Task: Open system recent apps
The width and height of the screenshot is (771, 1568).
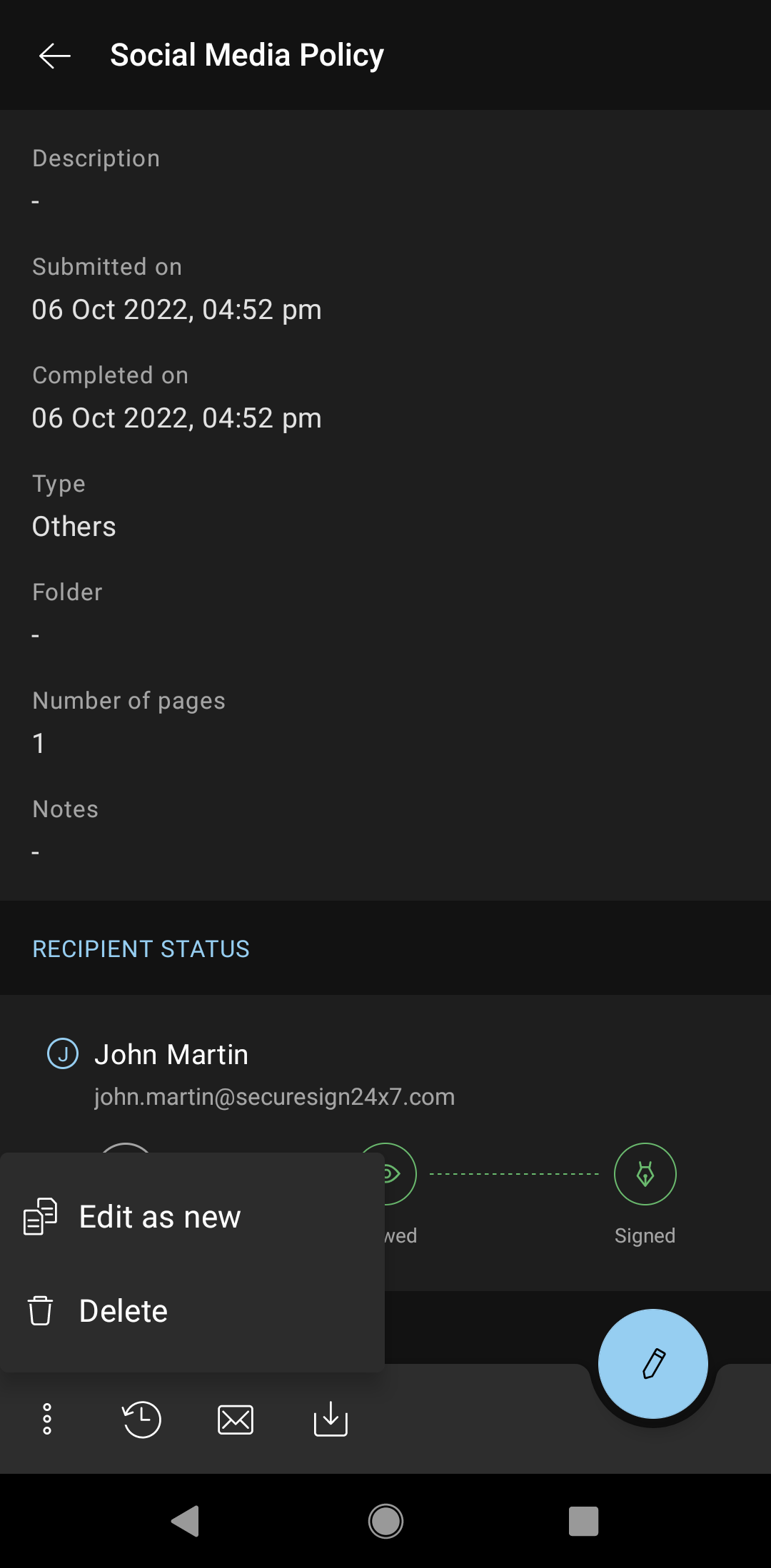Action: (583, 1521)
